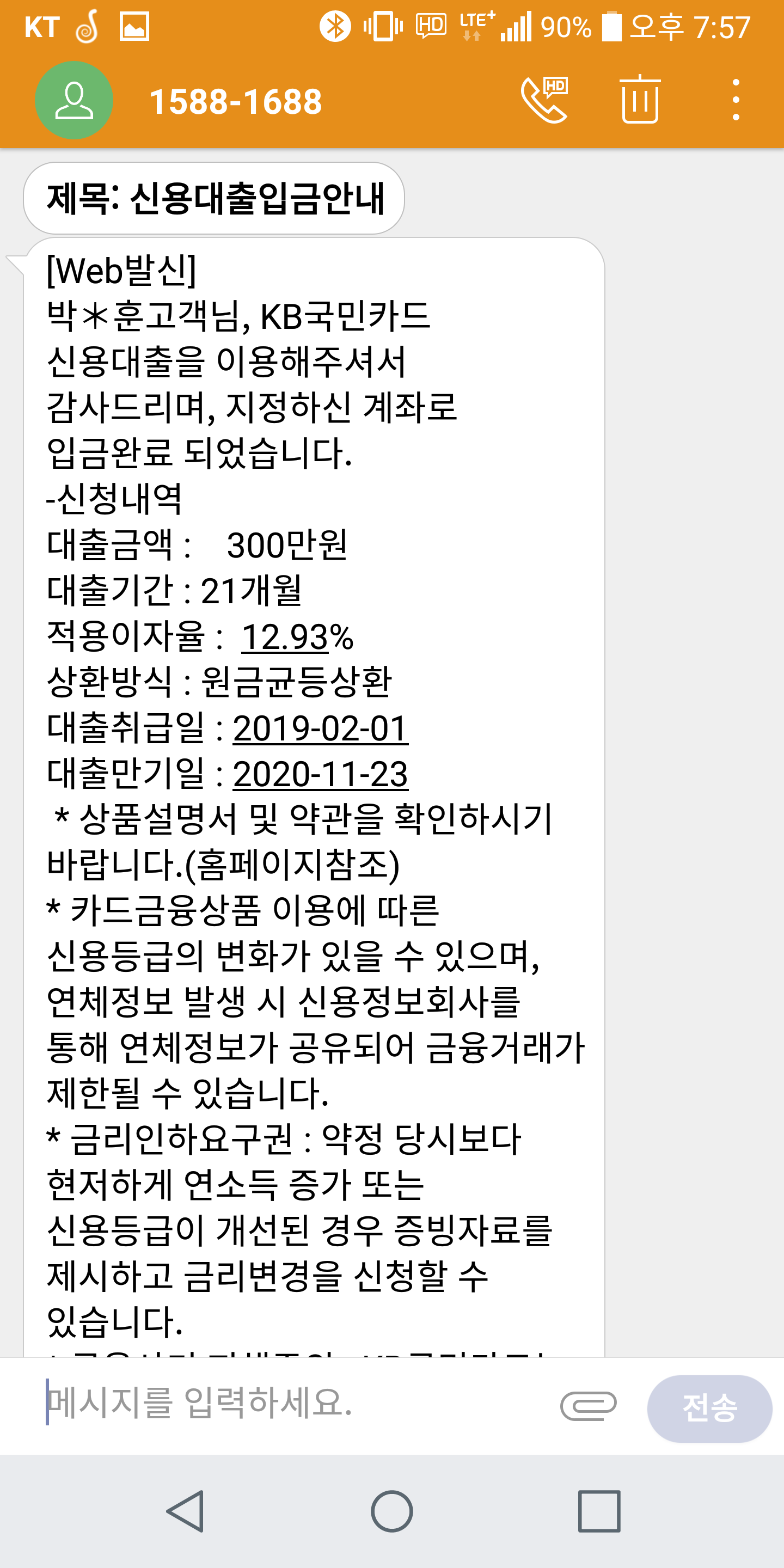Focus the message input field
Viewport: 784px width, 1568px height.
coord(292,1403)
